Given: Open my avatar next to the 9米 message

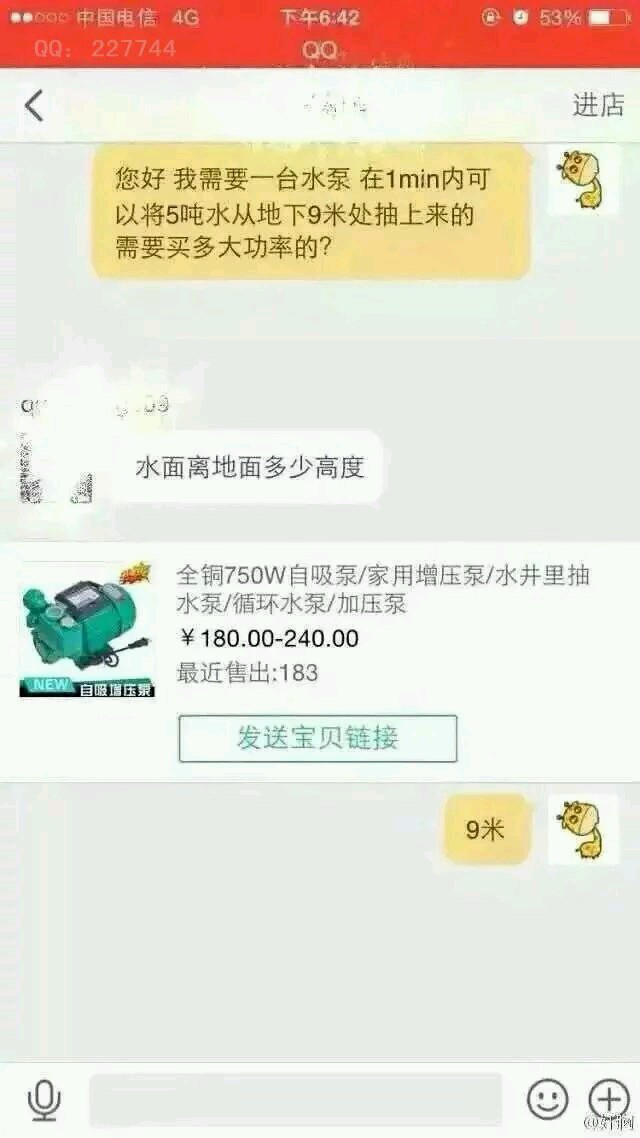Looking at the screenshot, I should point(583,829).
